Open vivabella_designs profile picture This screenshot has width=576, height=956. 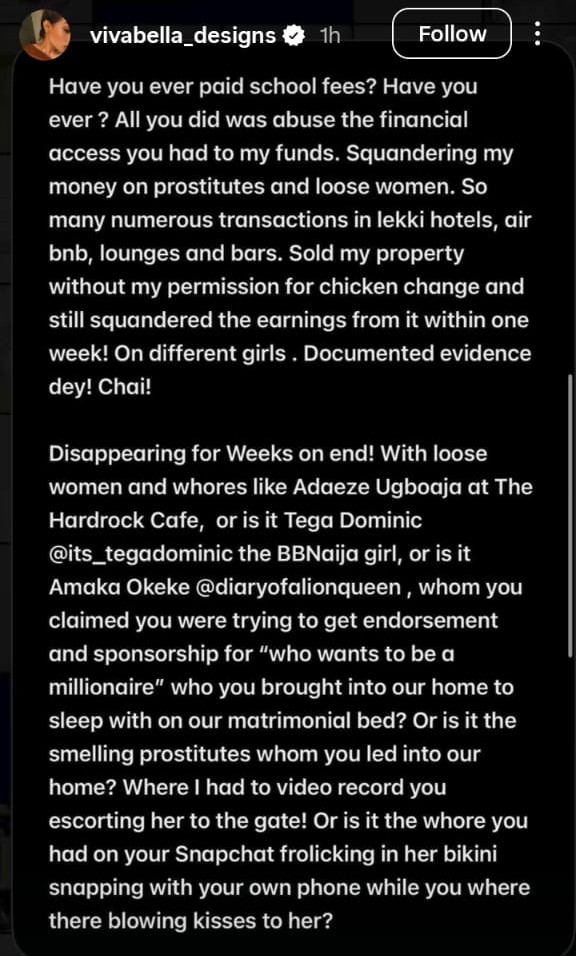pyautogui.click(x=44, y=35)
